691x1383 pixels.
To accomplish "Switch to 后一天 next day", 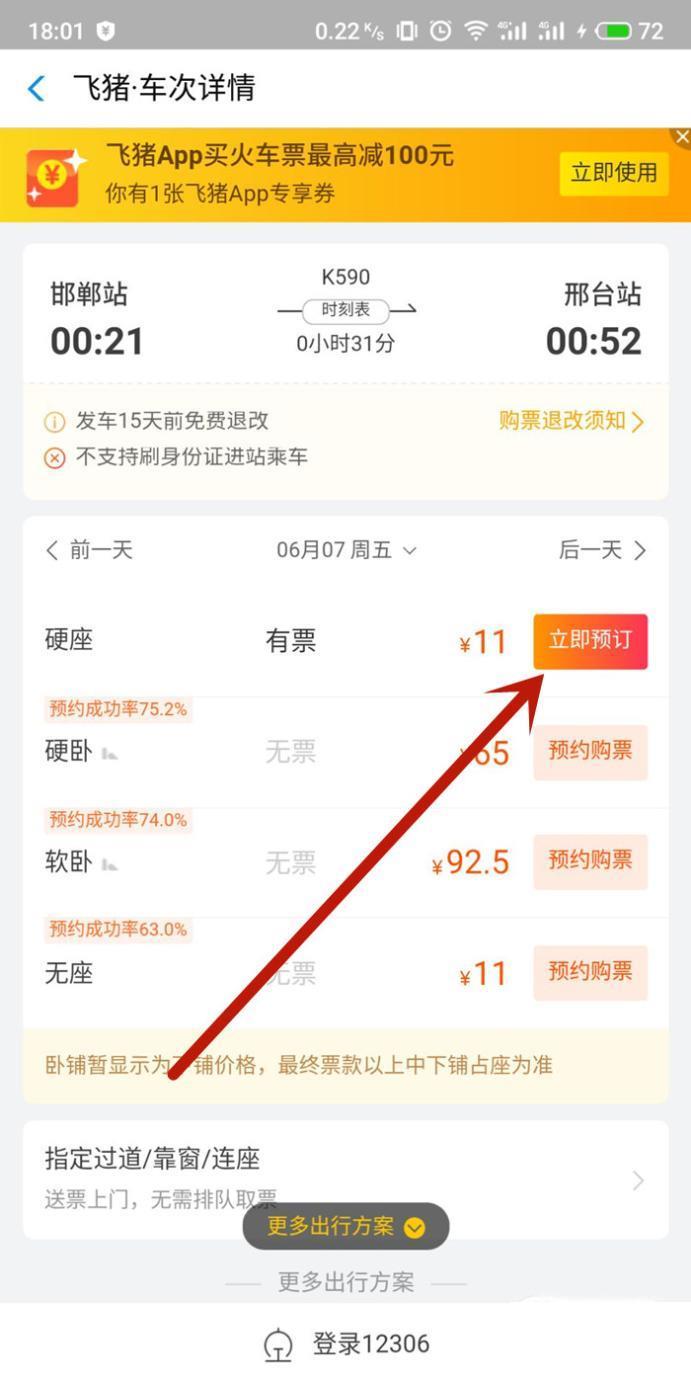I will click(x=602, y=550).
